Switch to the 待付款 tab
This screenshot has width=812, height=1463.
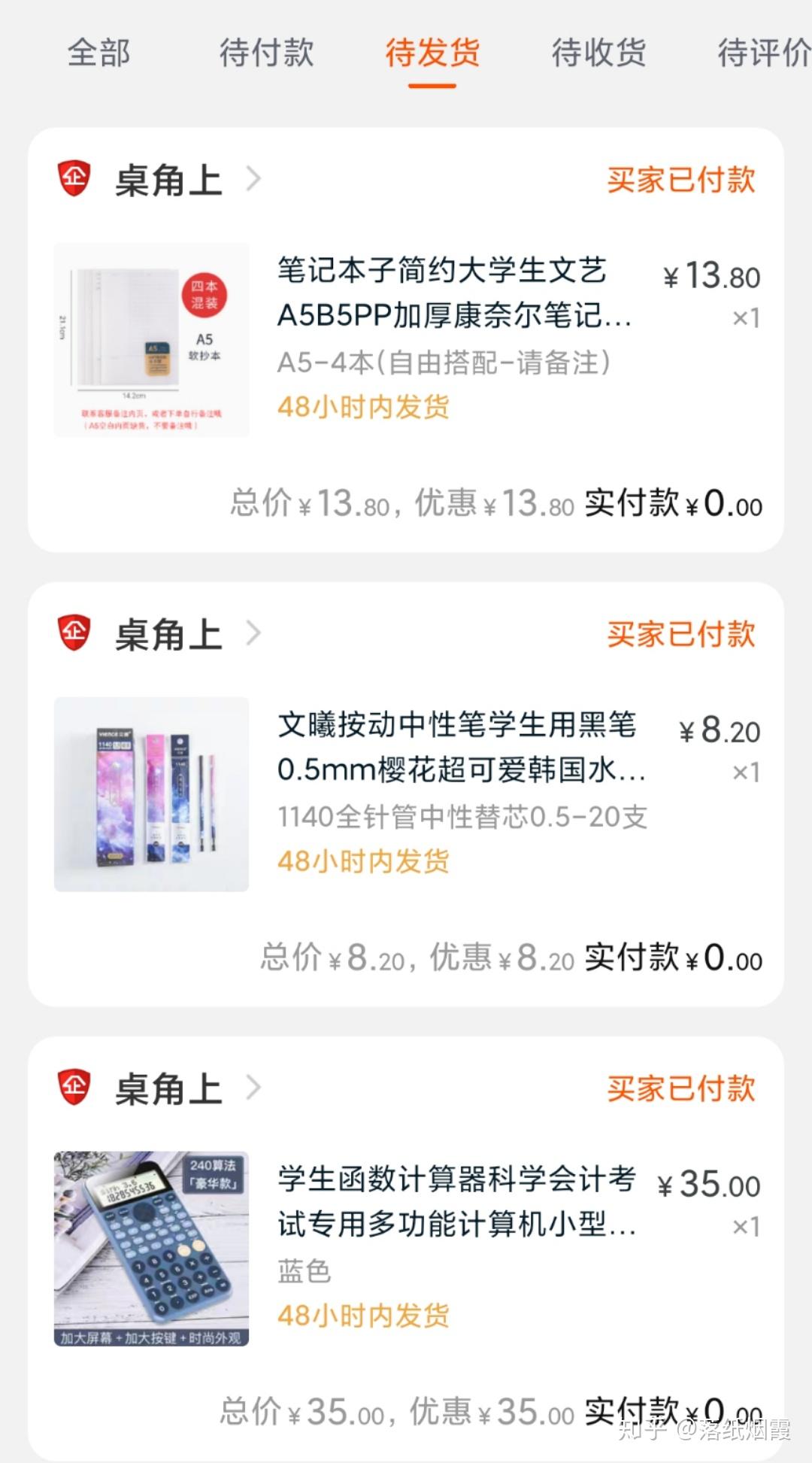click(x=266, y=53)
